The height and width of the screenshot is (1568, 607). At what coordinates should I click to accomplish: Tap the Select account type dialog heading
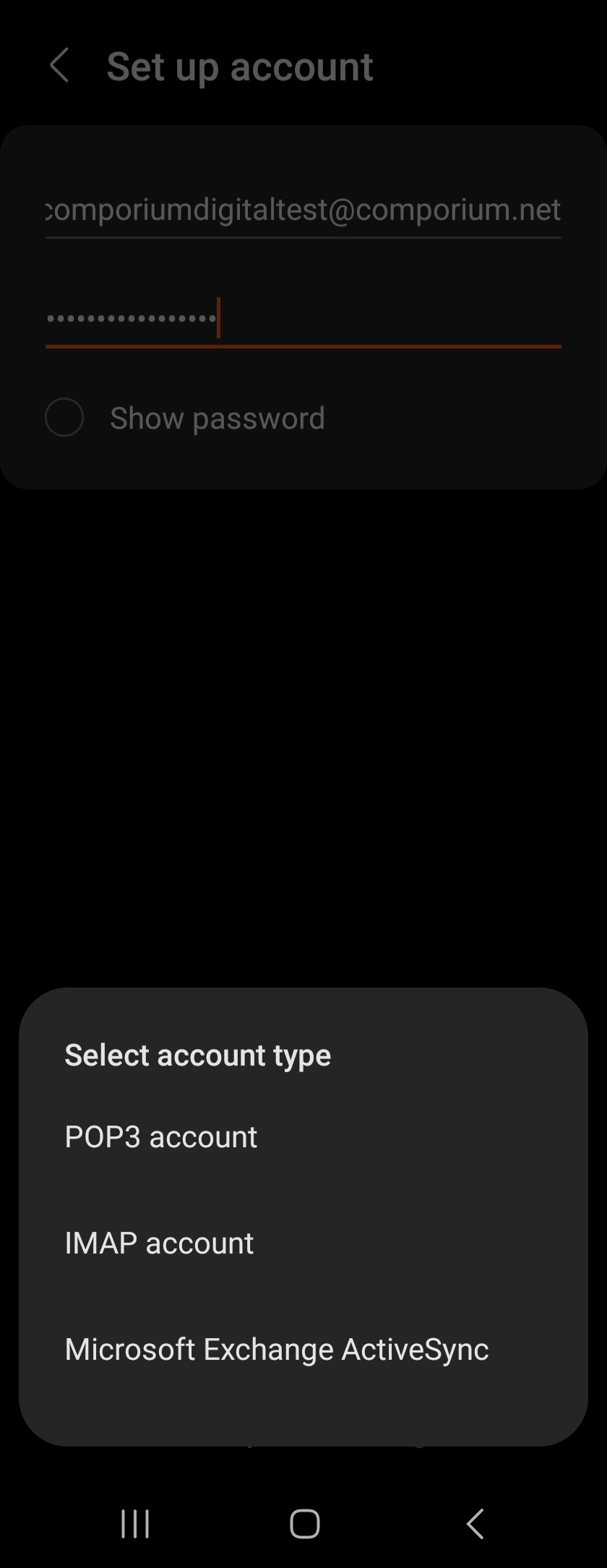click(197, 1055)
